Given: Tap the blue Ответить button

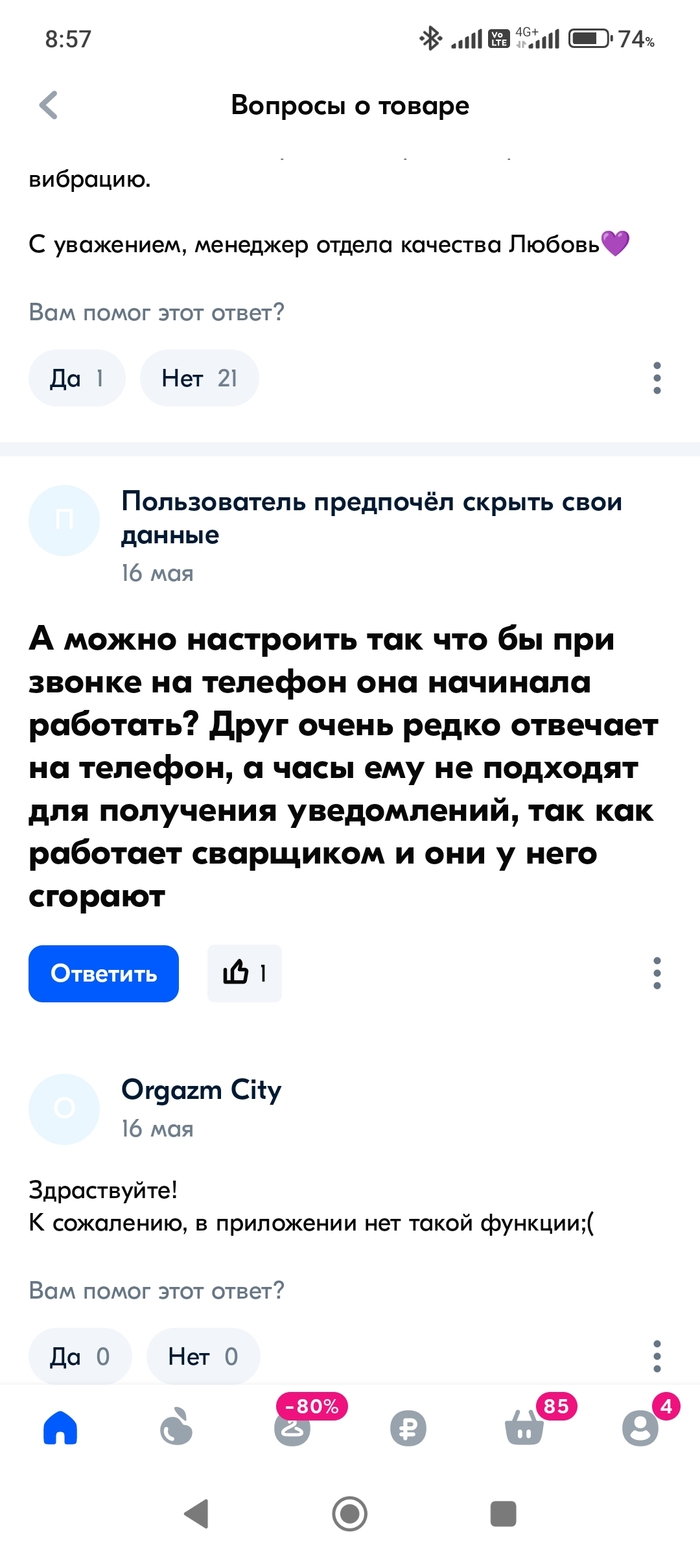Looking at the screenshot, I should tap(103, 973).
